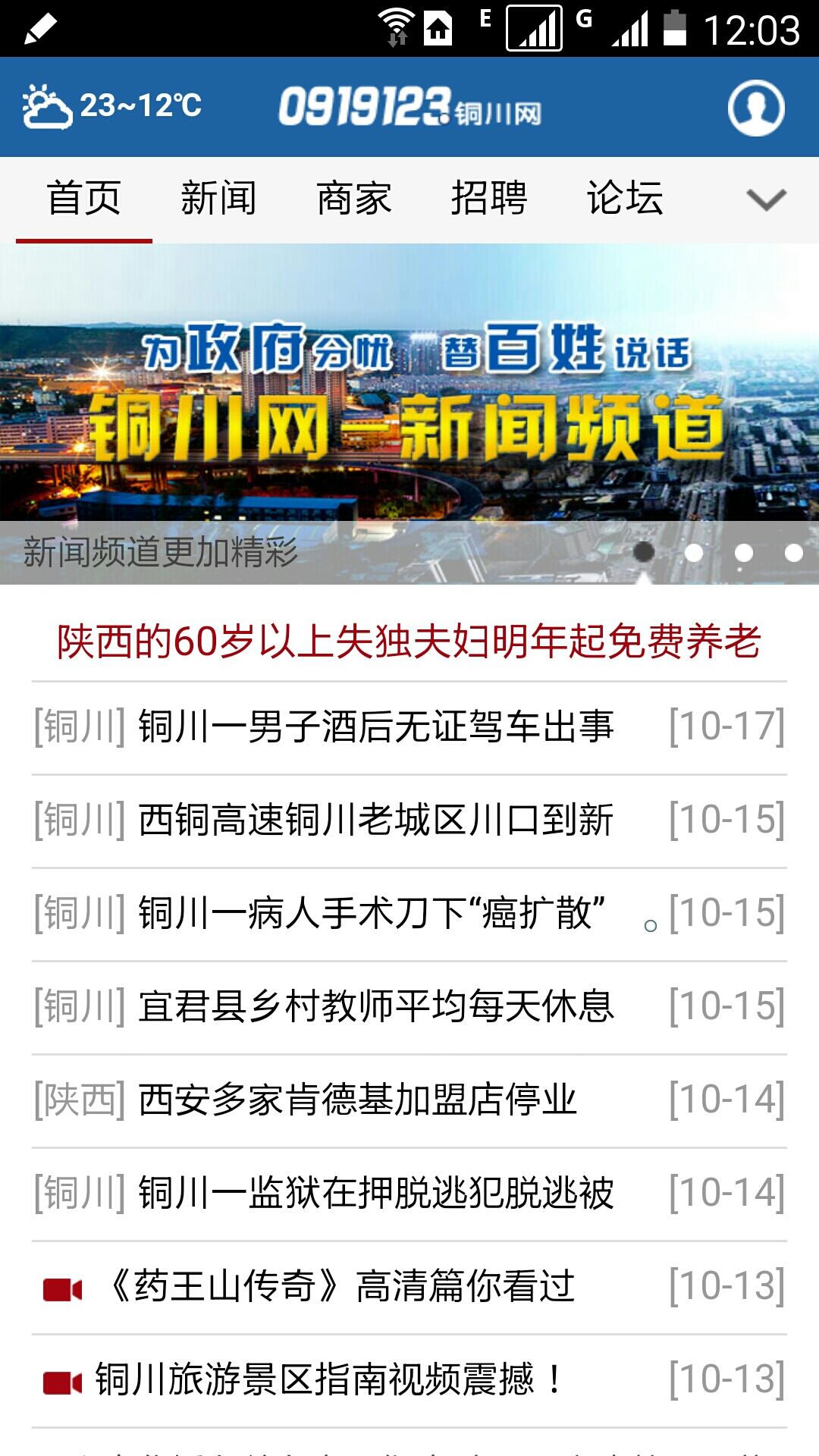
Task: Switch to the 新闻 tab
Action: pos(218,199)
